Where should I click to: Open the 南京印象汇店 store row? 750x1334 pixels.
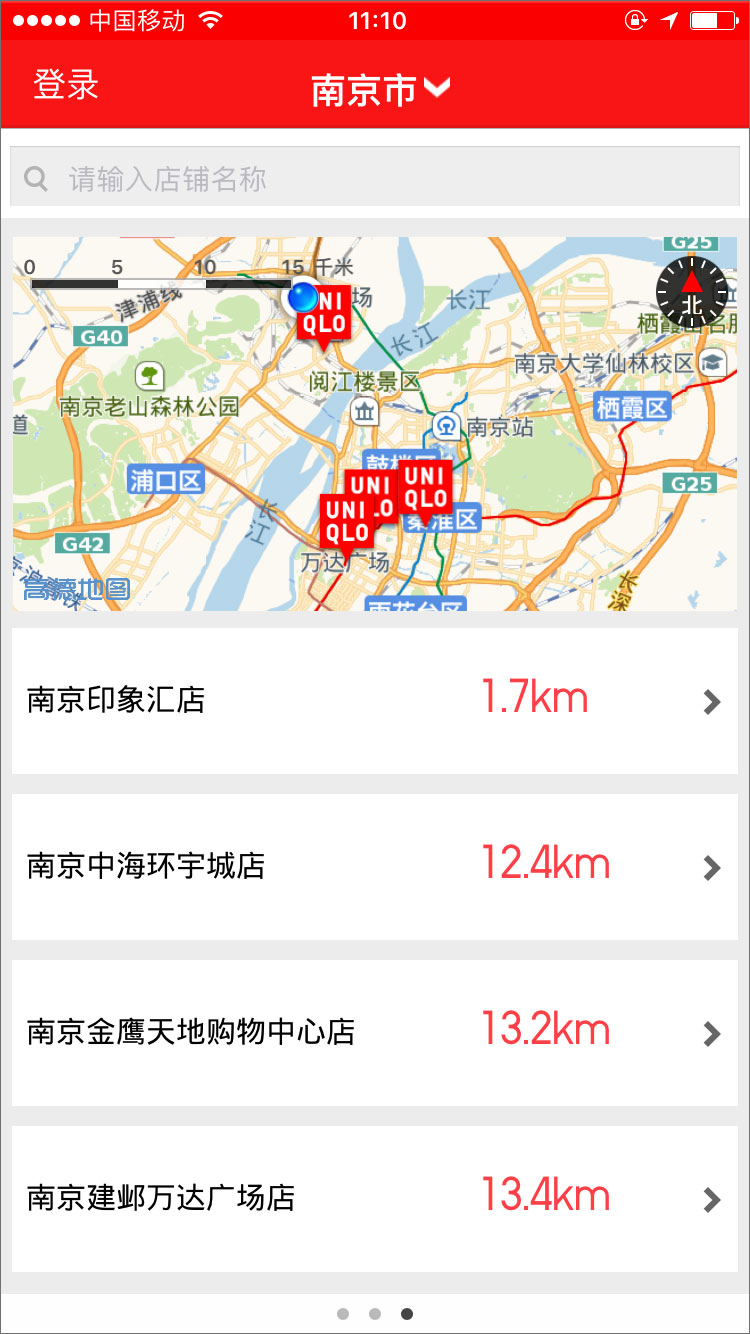[375, 700]
